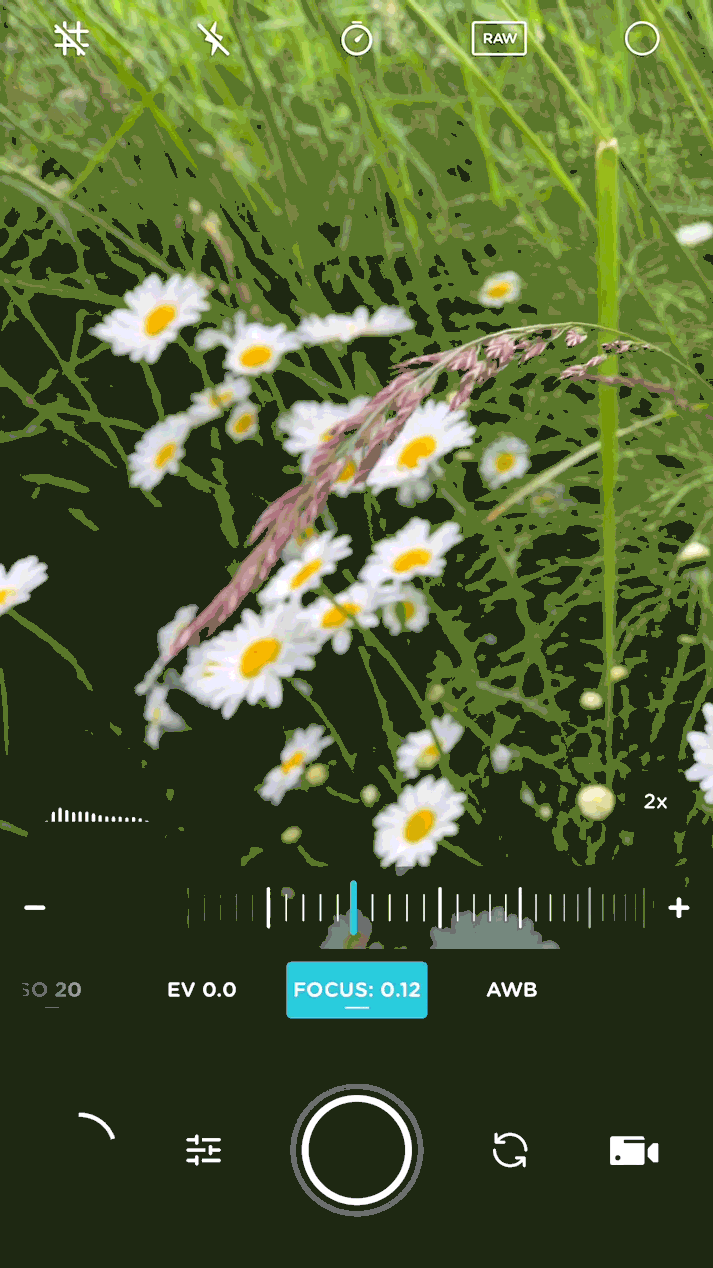Select the FOCUS: 0.12 setting

tap(357, 990)
